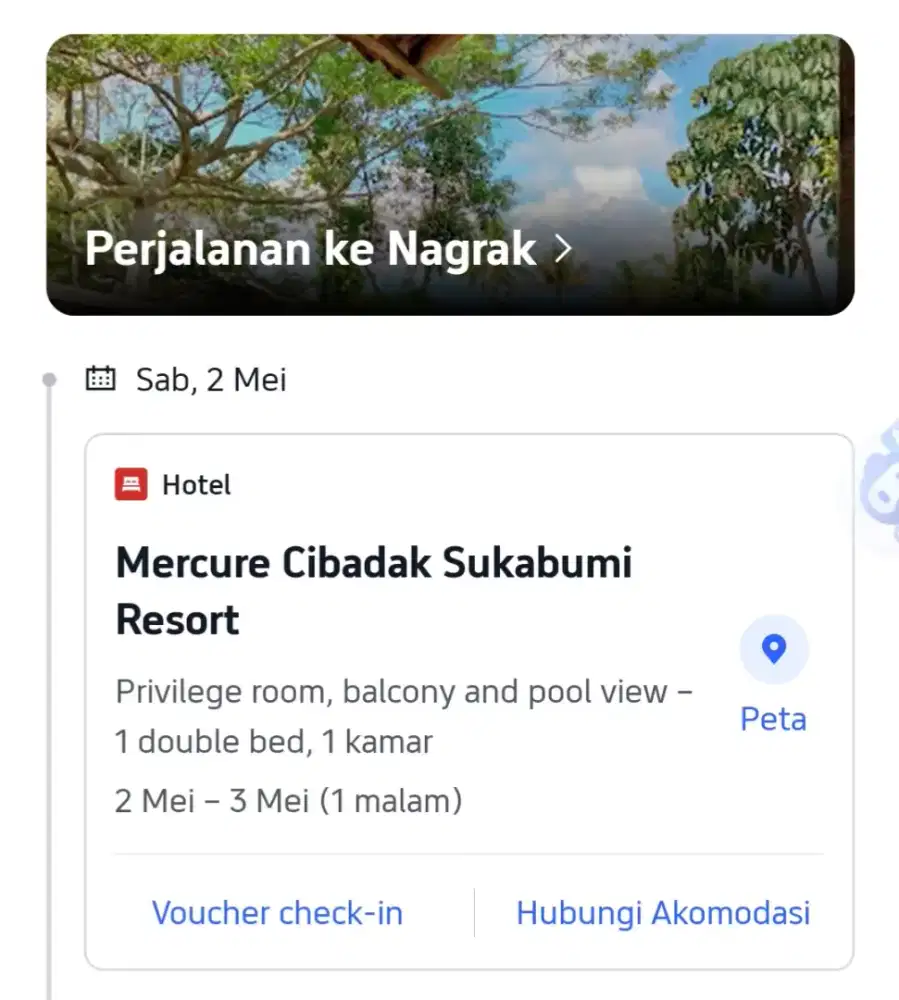Expand the Perjalanan ke Nagrak trip details
This screenshot has height=1000, width=899.
pyautogui.click(x=309, y=249)
